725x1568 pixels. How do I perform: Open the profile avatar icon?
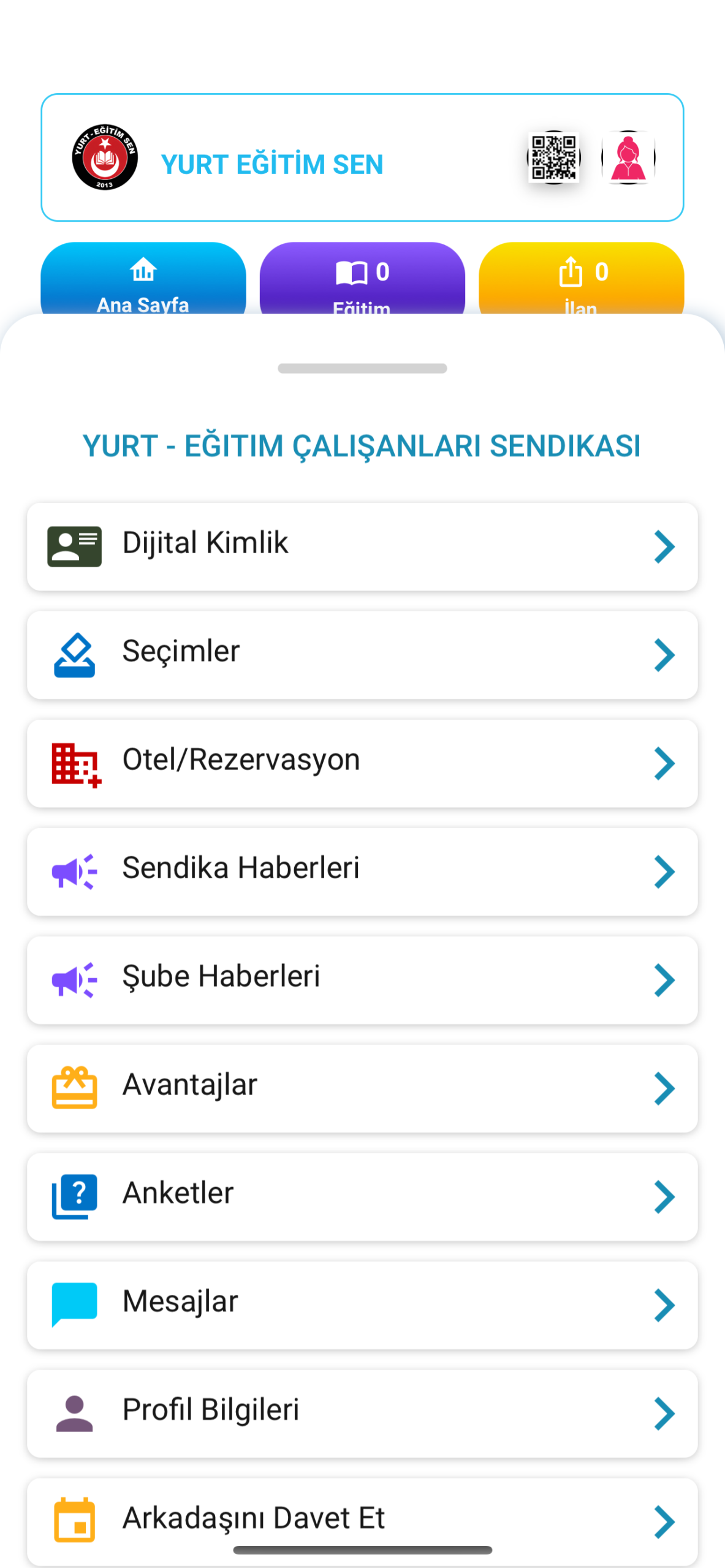(x=628, y=157)
